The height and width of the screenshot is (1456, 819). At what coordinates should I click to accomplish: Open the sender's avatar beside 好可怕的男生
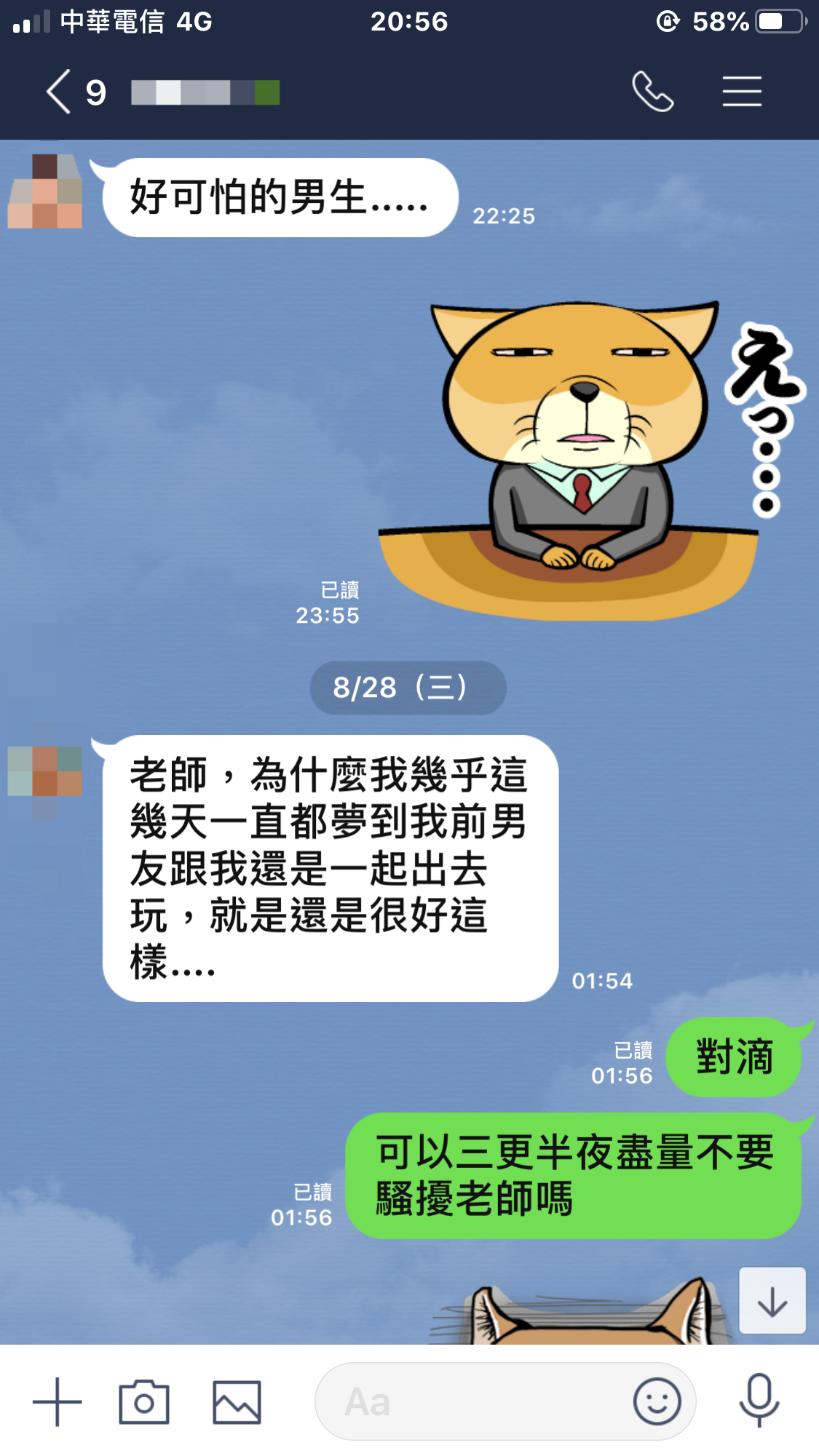pyautogui.click(x=45, y=191)
